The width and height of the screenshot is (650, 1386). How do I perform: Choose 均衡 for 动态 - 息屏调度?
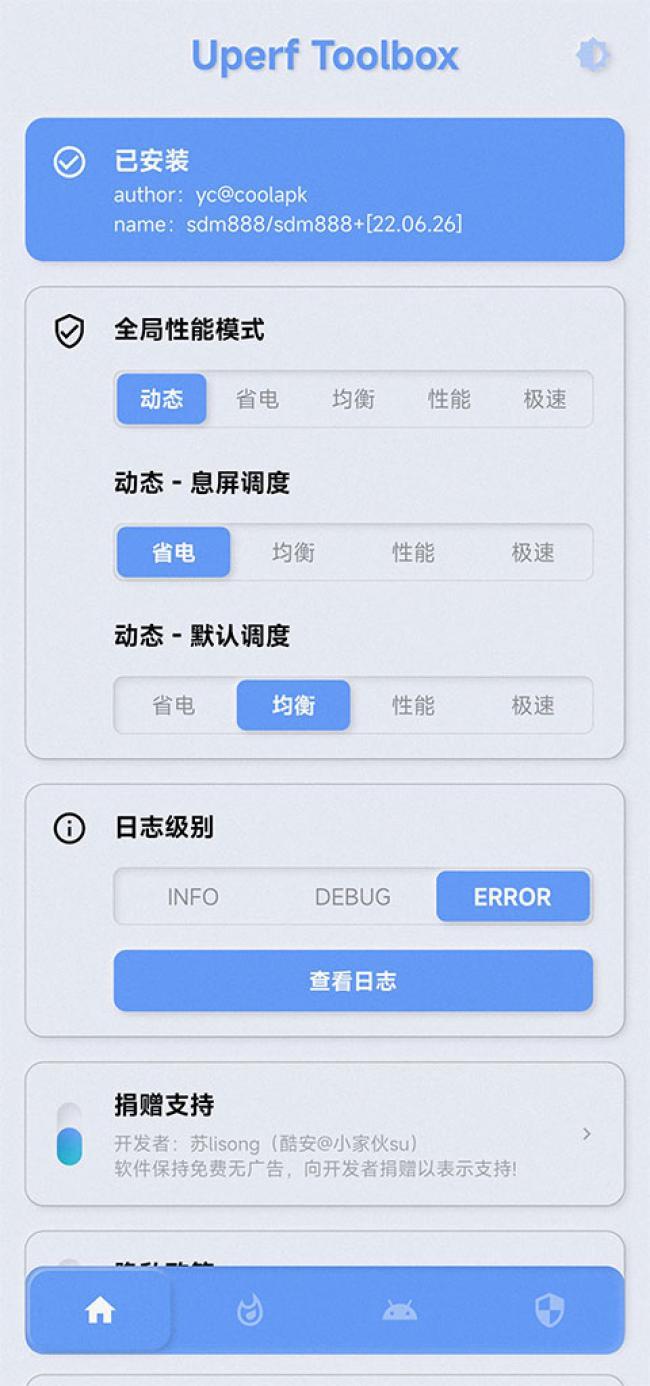click(293, 552)
